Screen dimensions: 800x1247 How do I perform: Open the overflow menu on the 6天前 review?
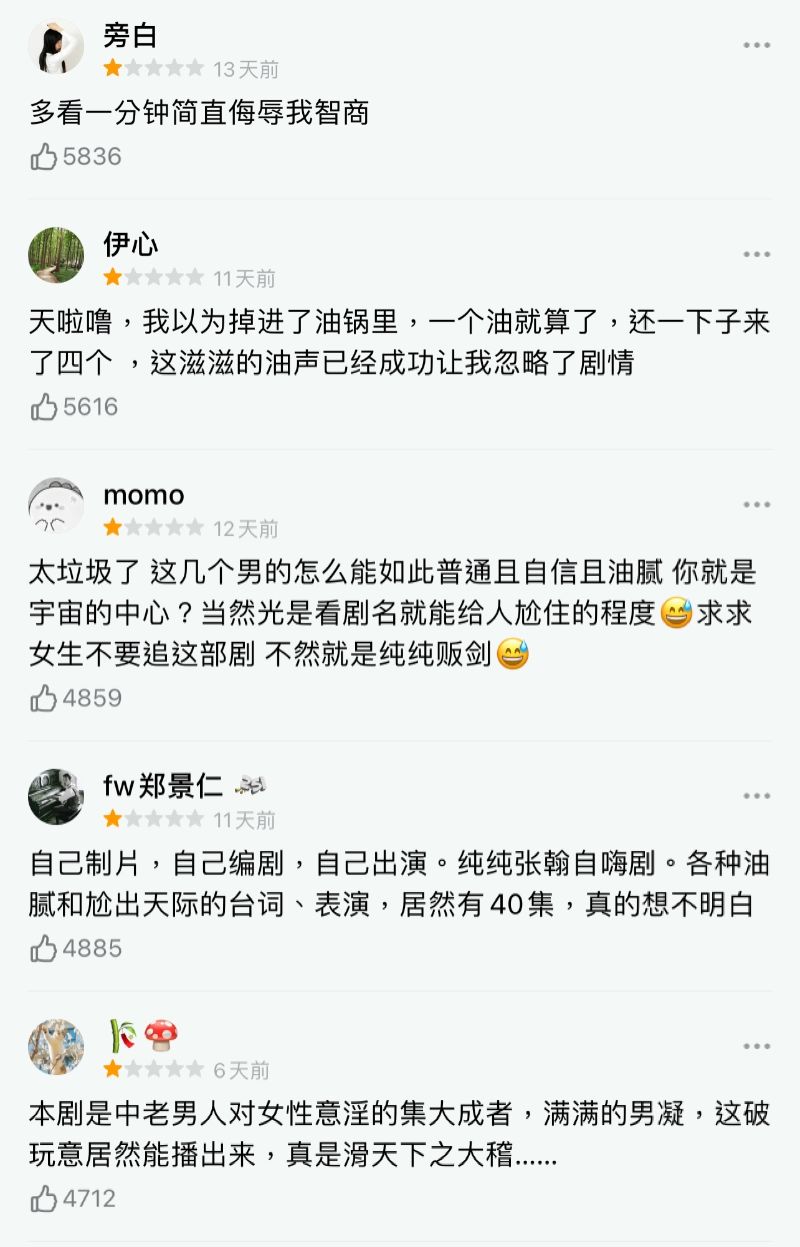pos(757,1046)
